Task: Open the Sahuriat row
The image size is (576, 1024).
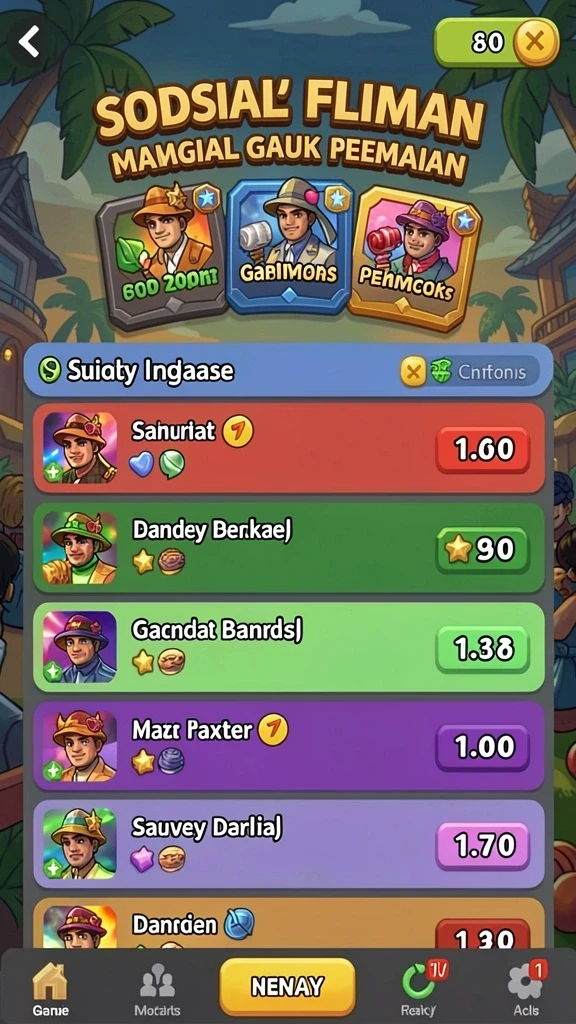Action: click(x=289, y=448)
